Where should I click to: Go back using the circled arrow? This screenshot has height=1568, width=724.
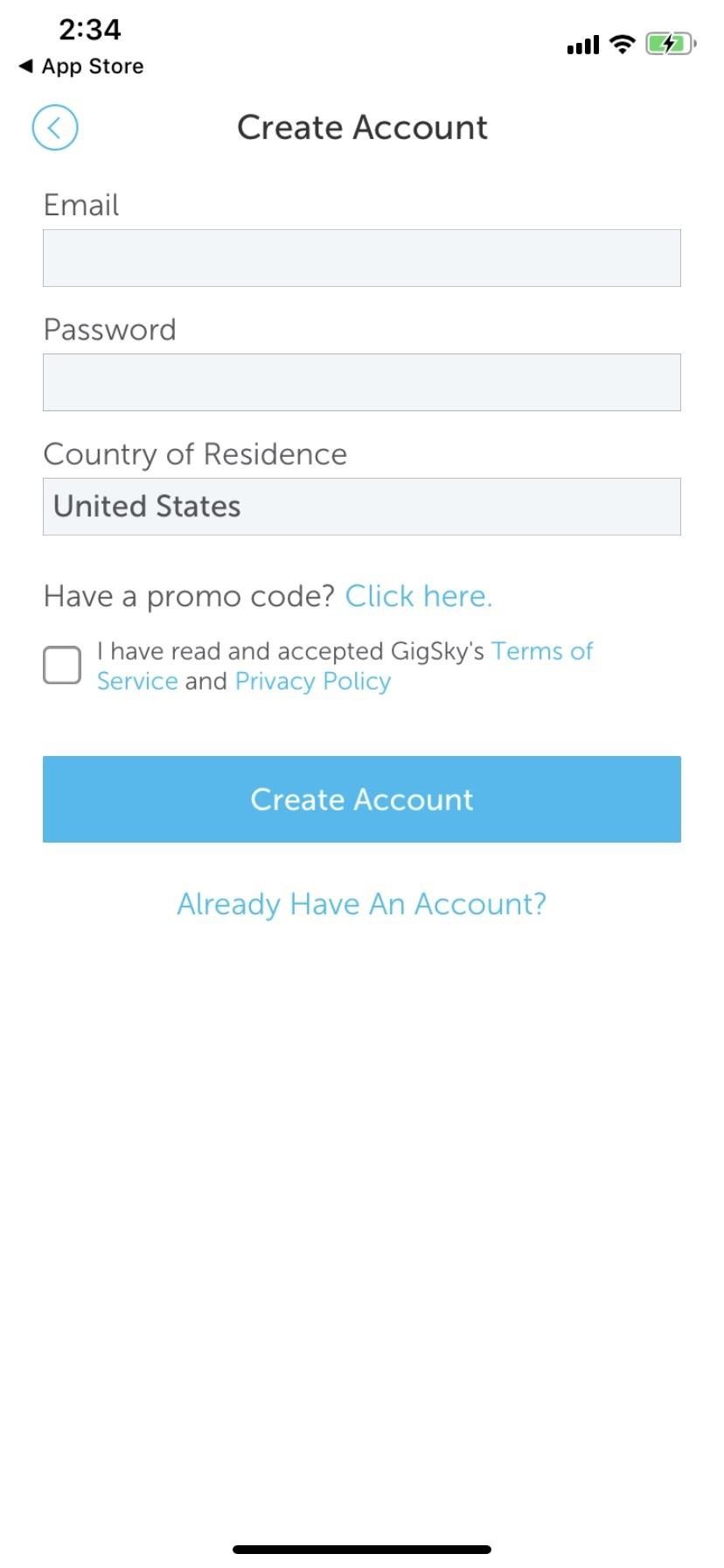click(x=55, y=128)
